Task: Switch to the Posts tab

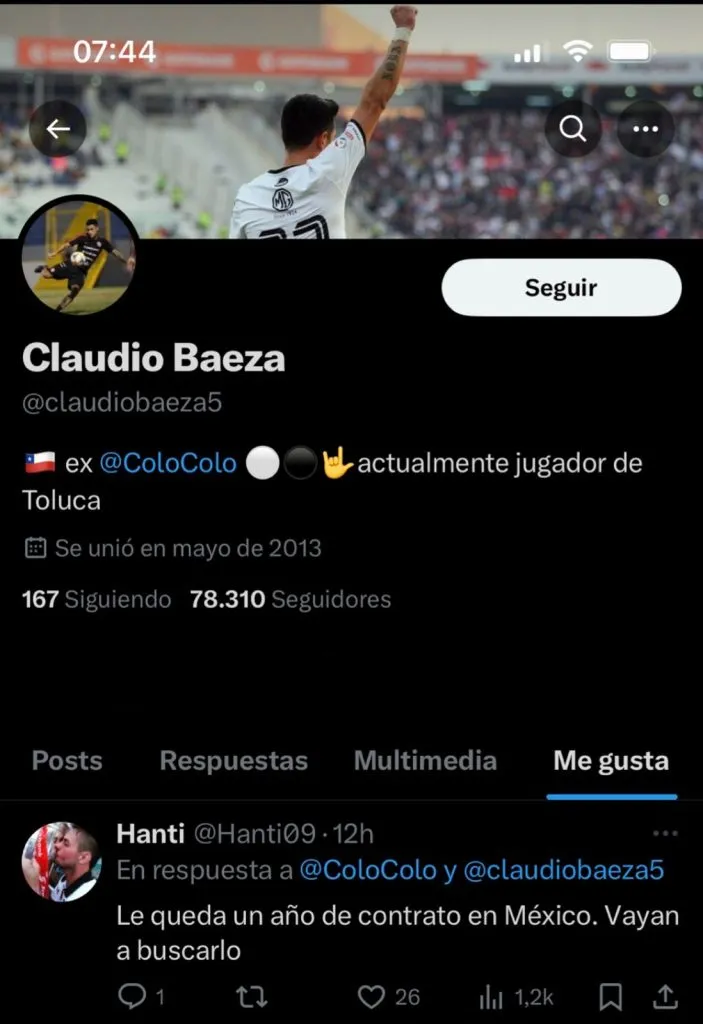Action: (67, 761)
